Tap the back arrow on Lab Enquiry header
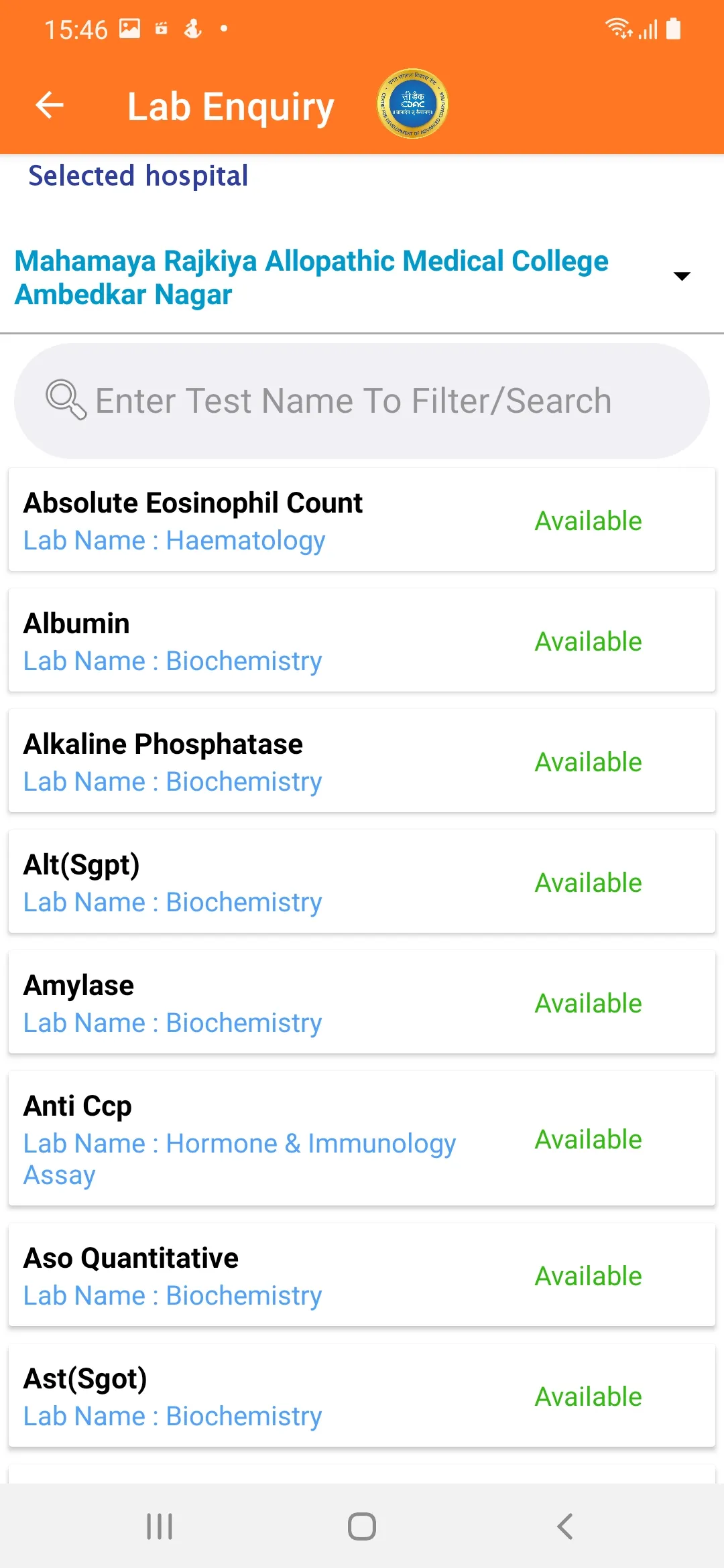 (49, 105)
